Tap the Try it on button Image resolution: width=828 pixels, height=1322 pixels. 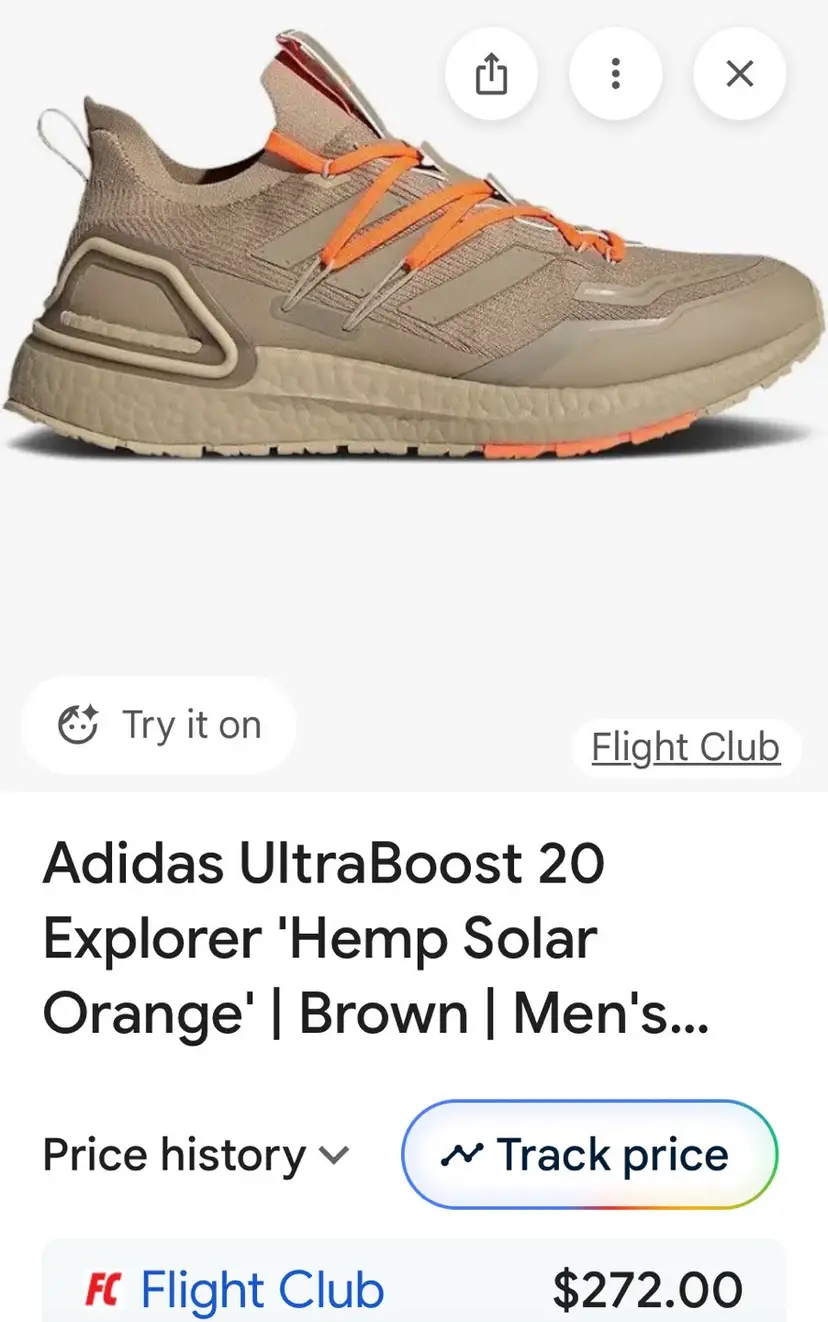point(159,725)
